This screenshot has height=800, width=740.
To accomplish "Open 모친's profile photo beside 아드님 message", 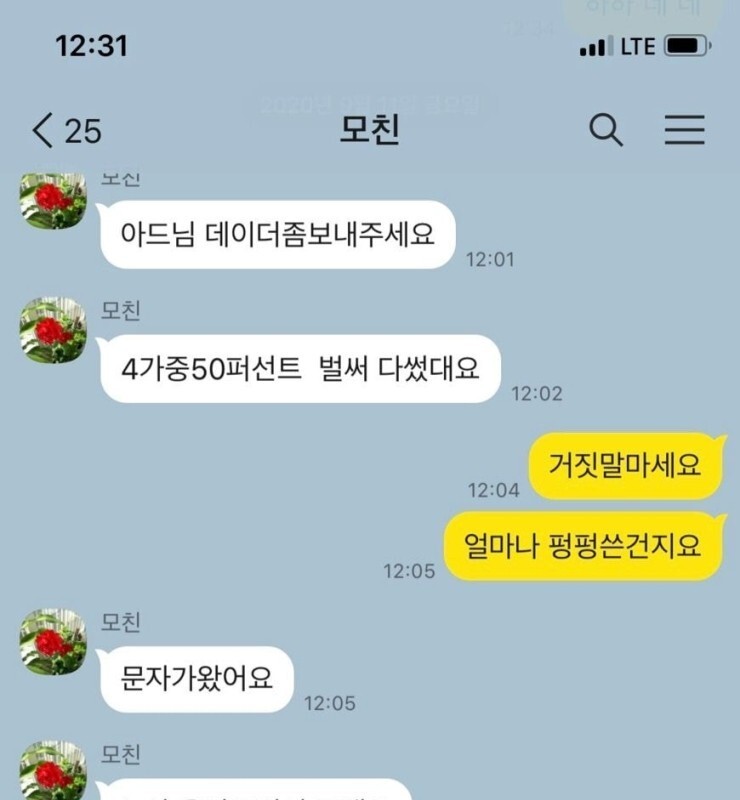I will [x=54, y=200].
